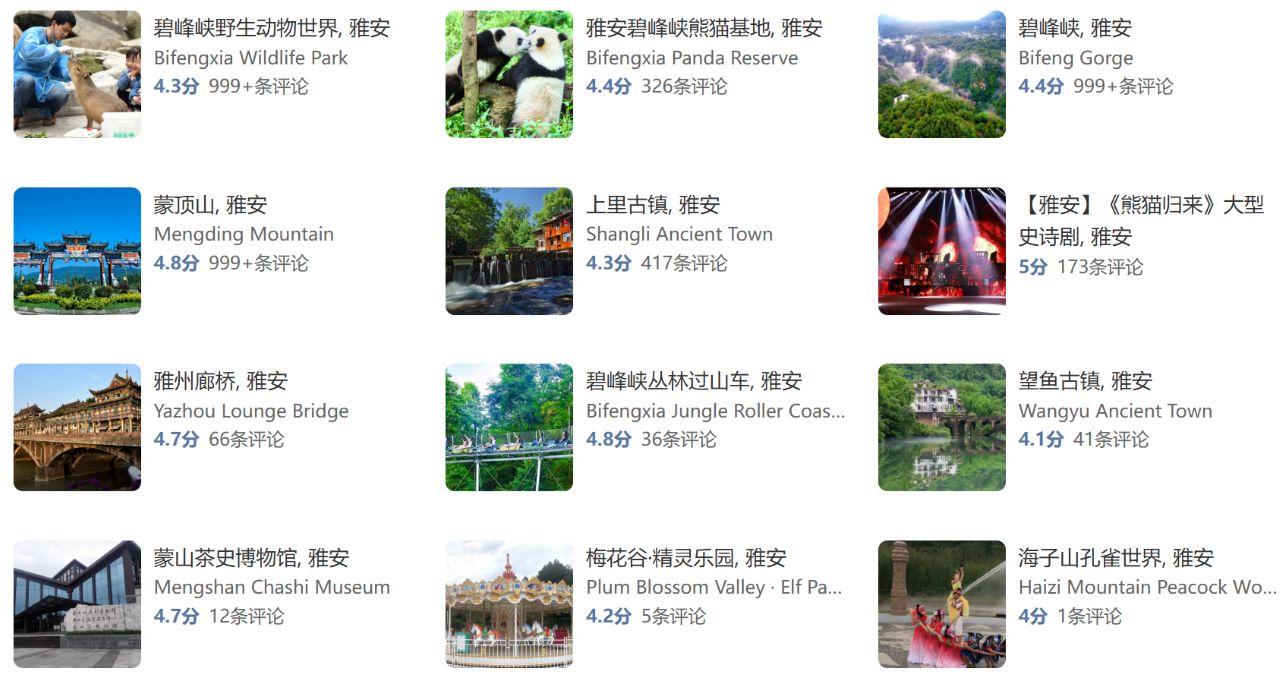Open Bifengxia Wildlife Park attraction
The height and width of the screenshot is (675, 1280).
click(x=271, y=29)
